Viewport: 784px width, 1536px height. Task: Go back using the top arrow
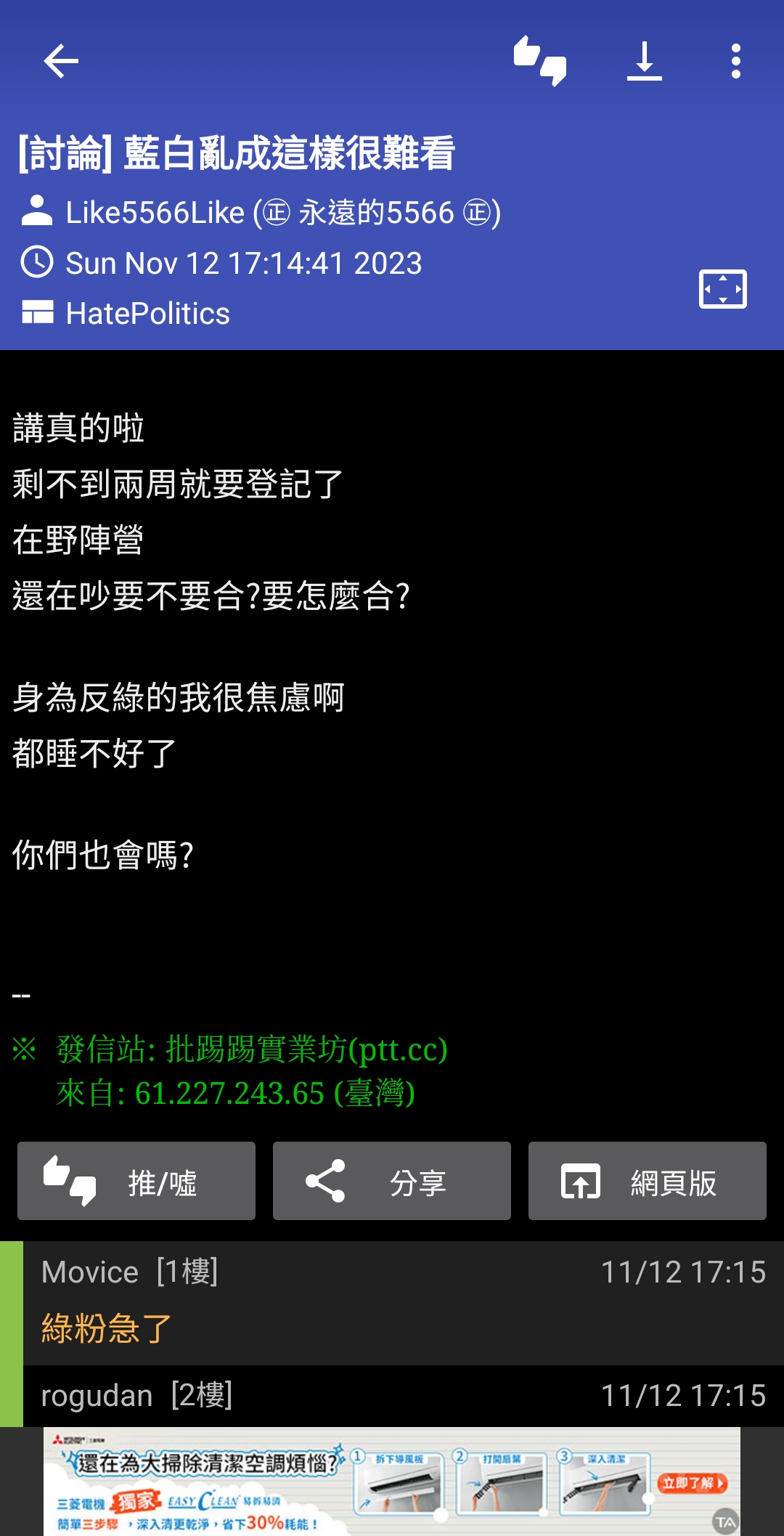[x=61, y=61]
